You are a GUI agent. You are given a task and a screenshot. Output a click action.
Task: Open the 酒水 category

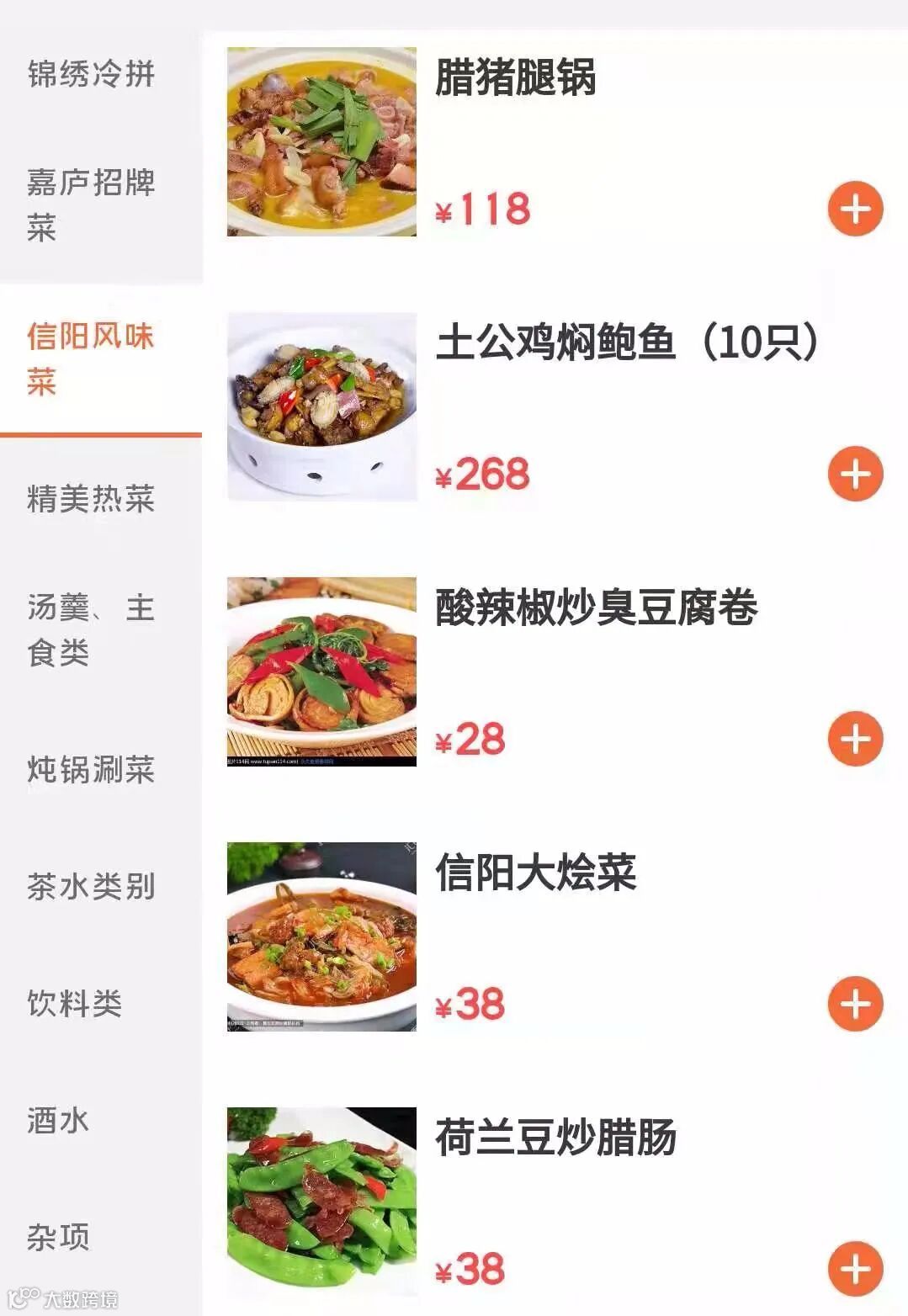[x=59, y=1120]
